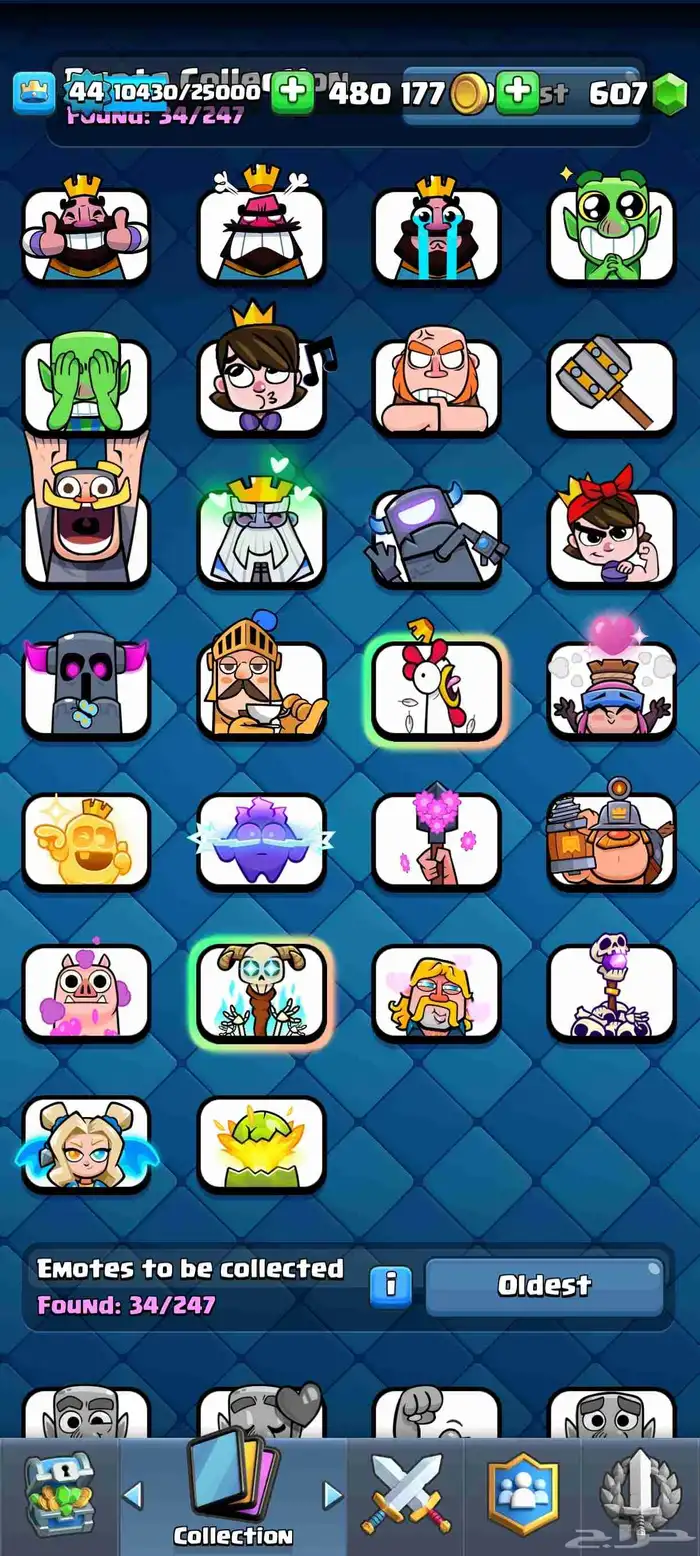Pick the hammer emote
700x1556 pixels.
point(611,386)
